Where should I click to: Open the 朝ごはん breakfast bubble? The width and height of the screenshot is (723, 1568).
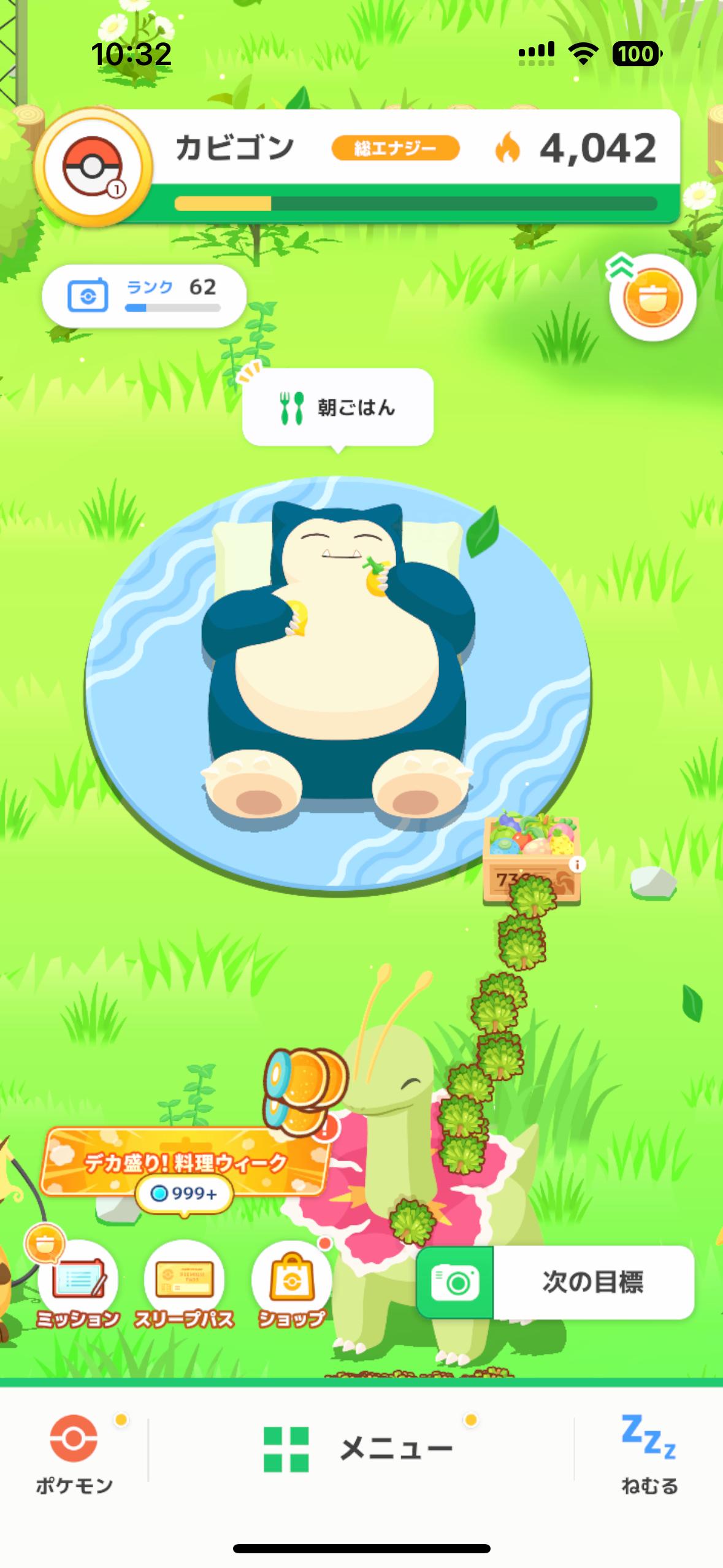click(338, 407)
